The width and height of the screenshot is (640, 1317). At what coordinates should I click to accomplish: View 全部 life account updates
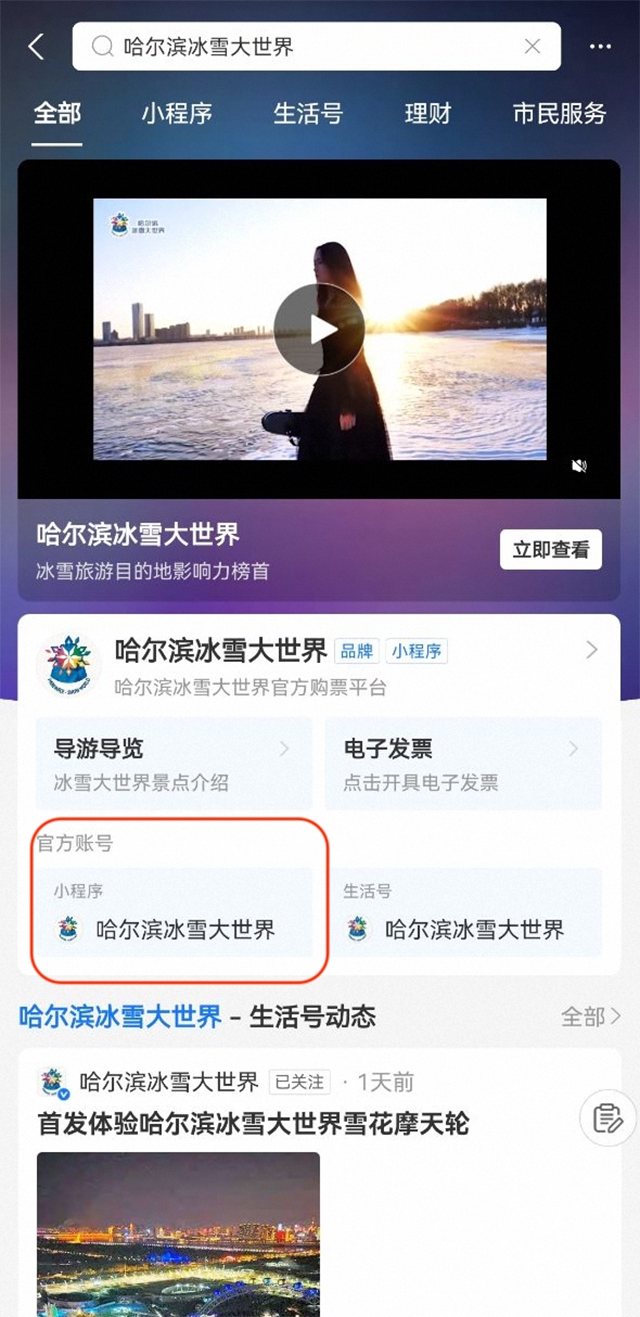(x=590, y=1017)
